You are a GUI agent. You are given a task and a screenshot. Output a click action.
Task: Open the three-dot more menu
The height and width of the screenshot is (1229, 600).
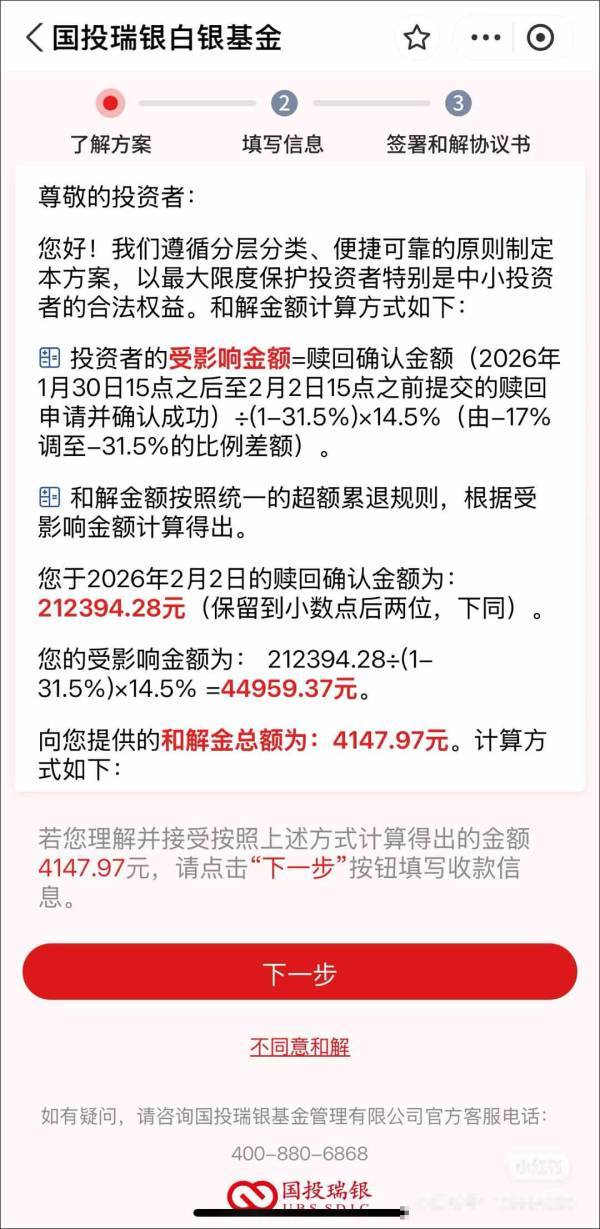485,38
